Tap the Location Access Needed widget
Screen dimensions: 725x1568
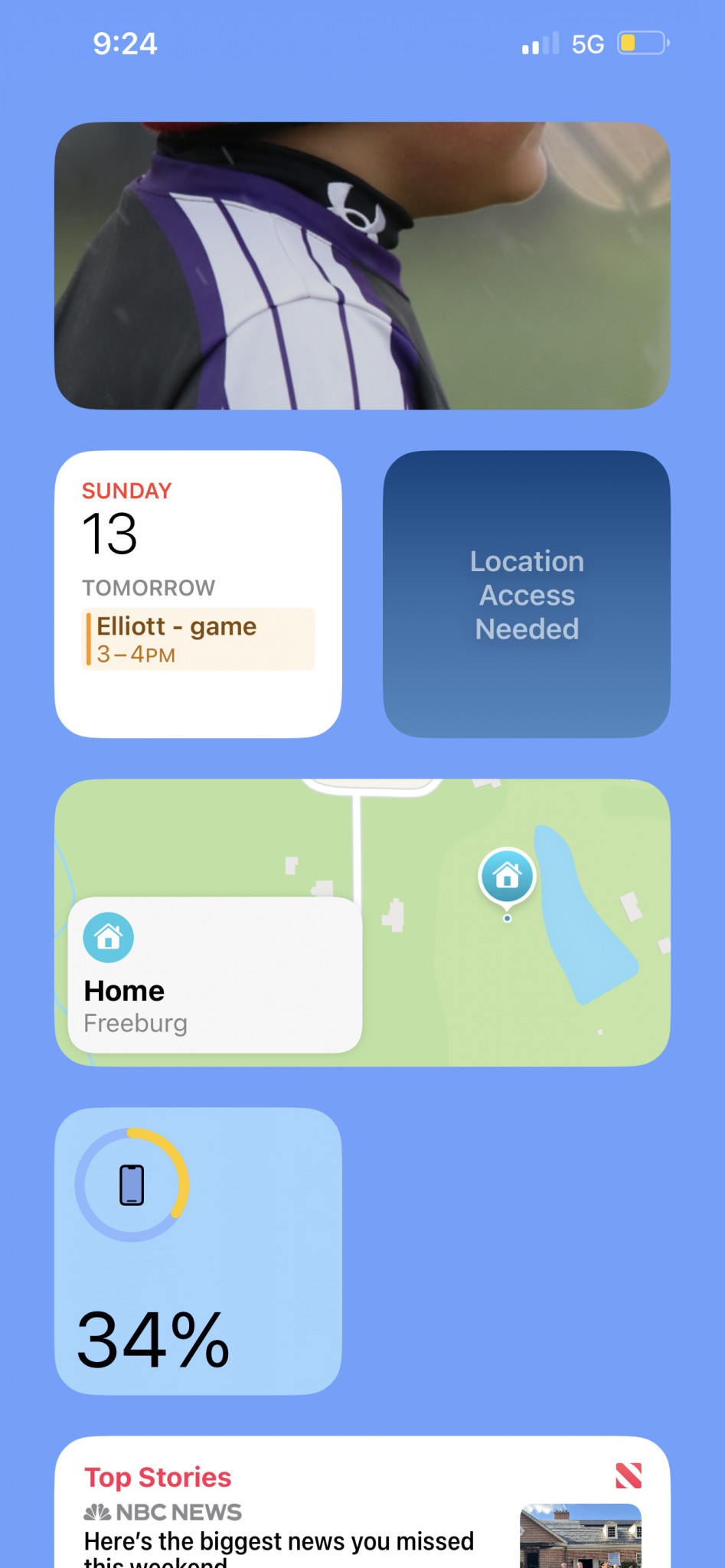coord(527,594)
